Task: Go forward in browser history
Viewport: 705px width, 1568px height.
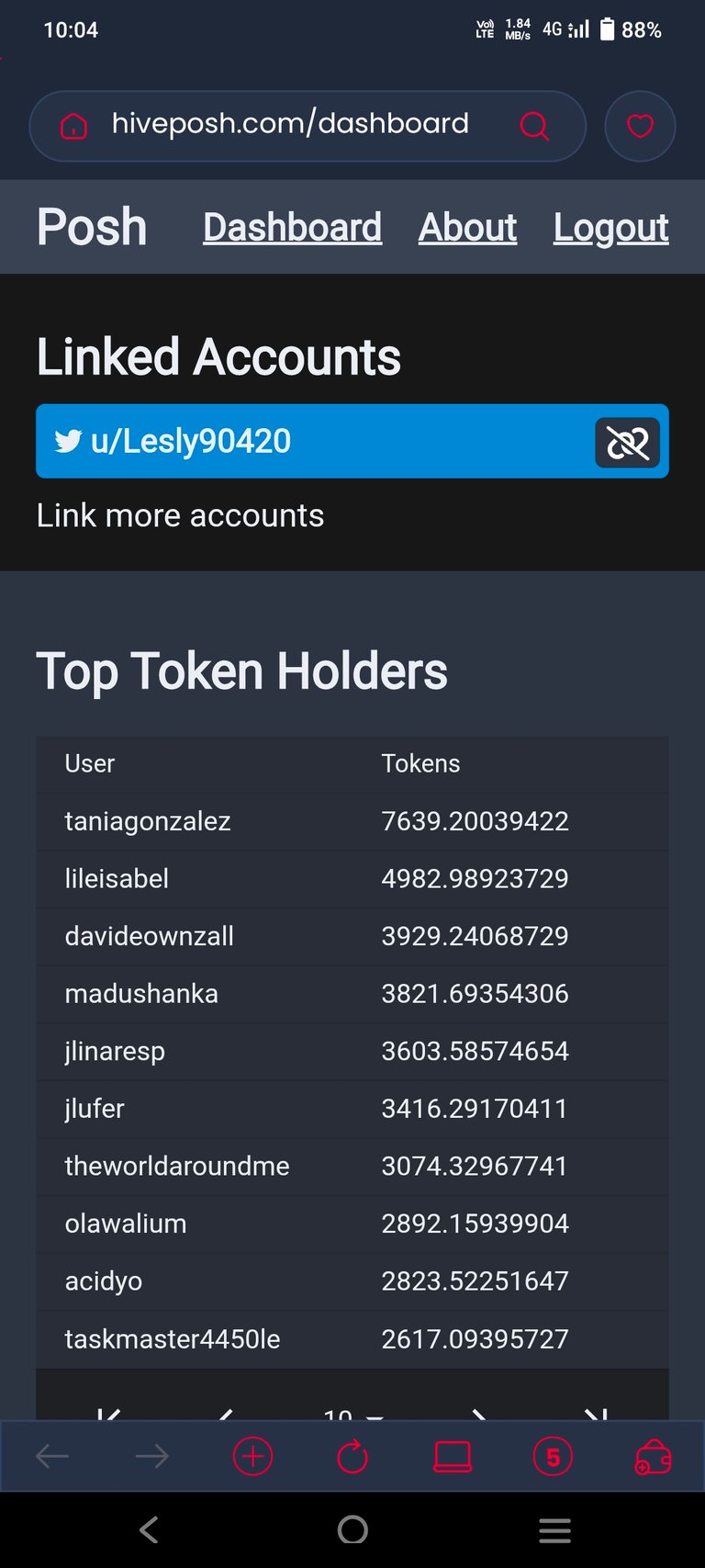Action: 151,1456
